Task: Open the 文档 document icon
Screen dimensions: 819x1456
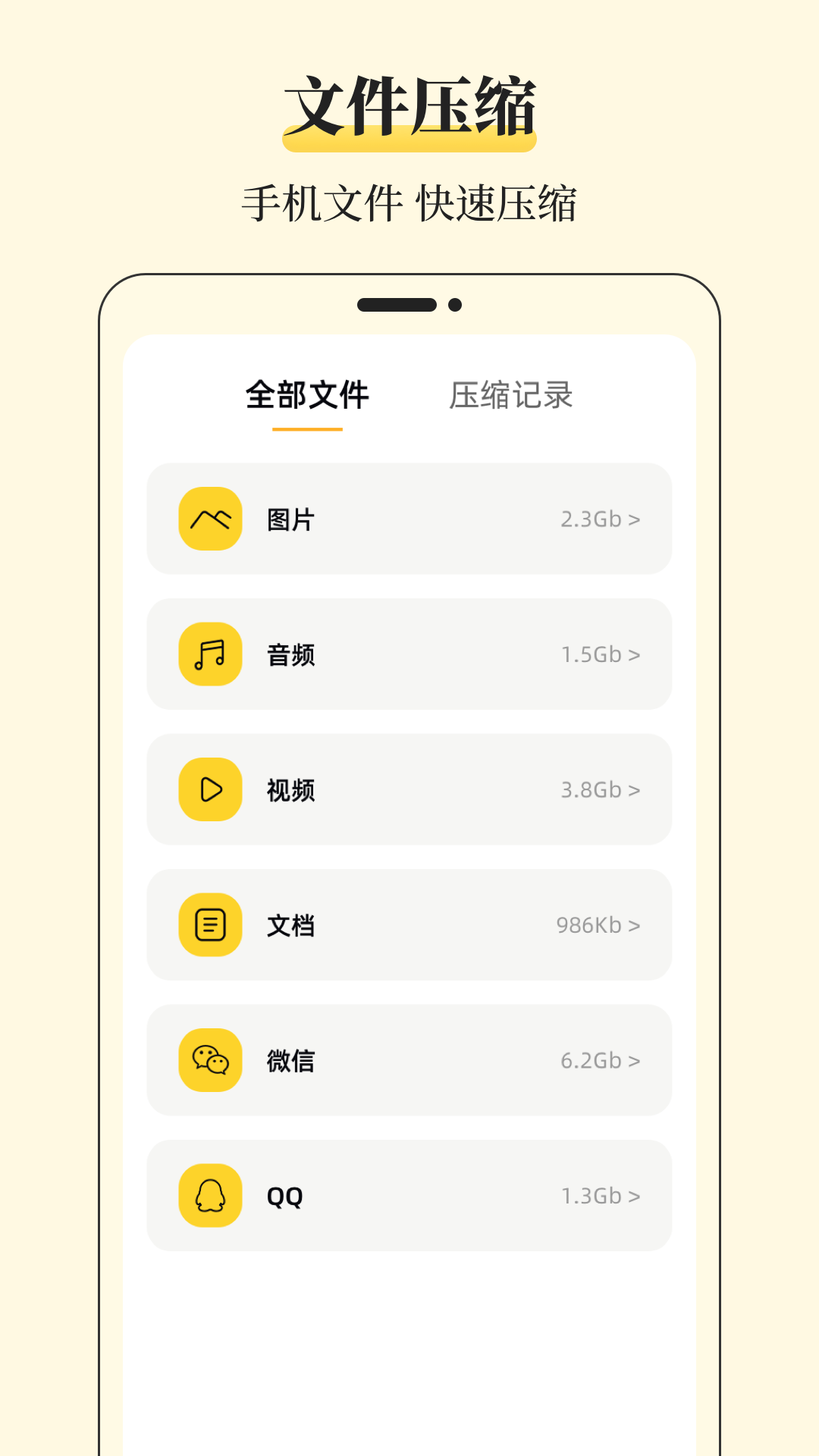Action: coord(210,924)
